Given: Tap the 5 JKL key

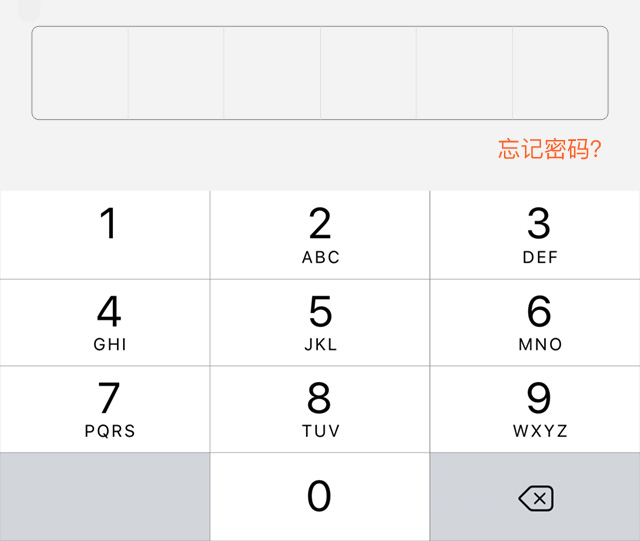Looking at the screenshot, I should click(320, 322).
